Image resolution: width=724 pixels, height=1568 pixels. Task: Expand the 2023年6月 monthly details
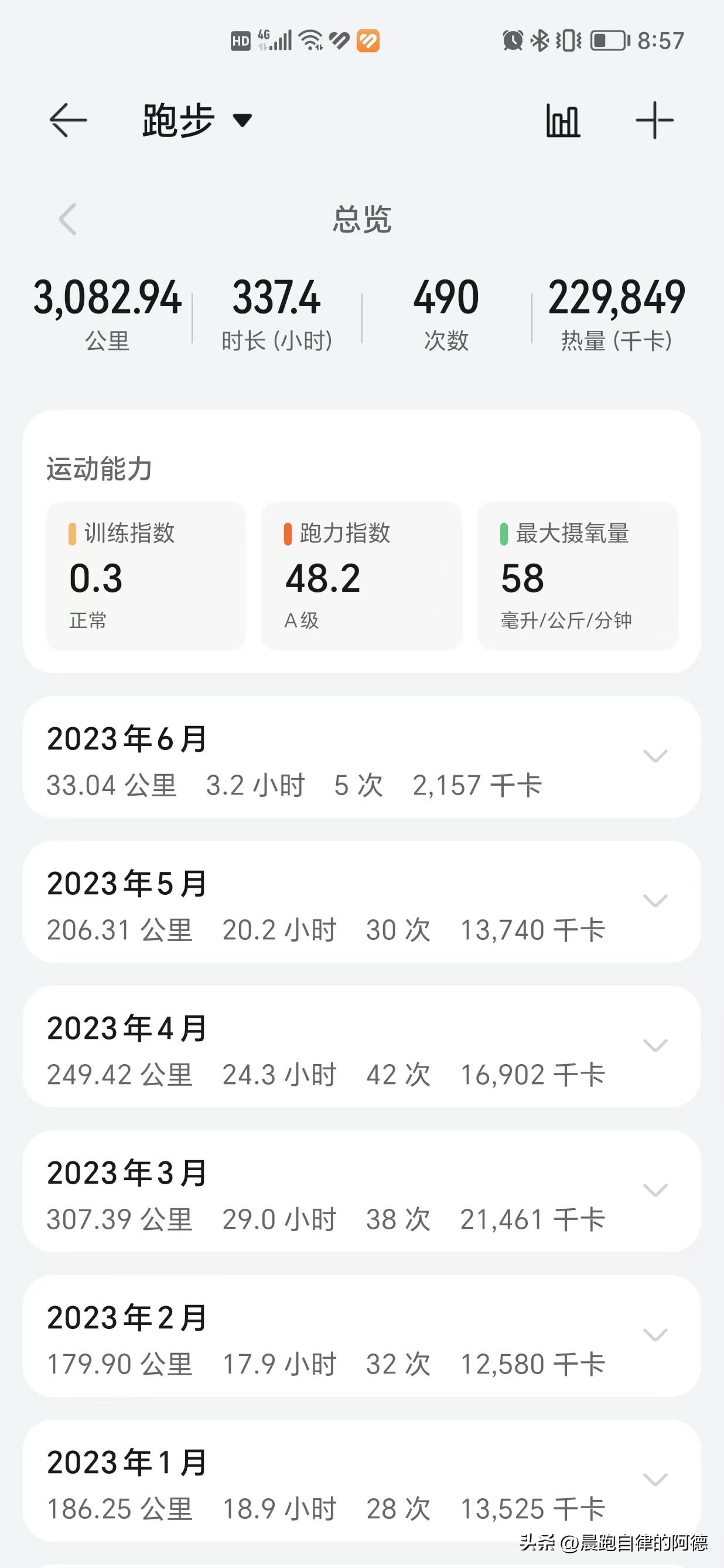pyautogui.click(x=655, y=756)
